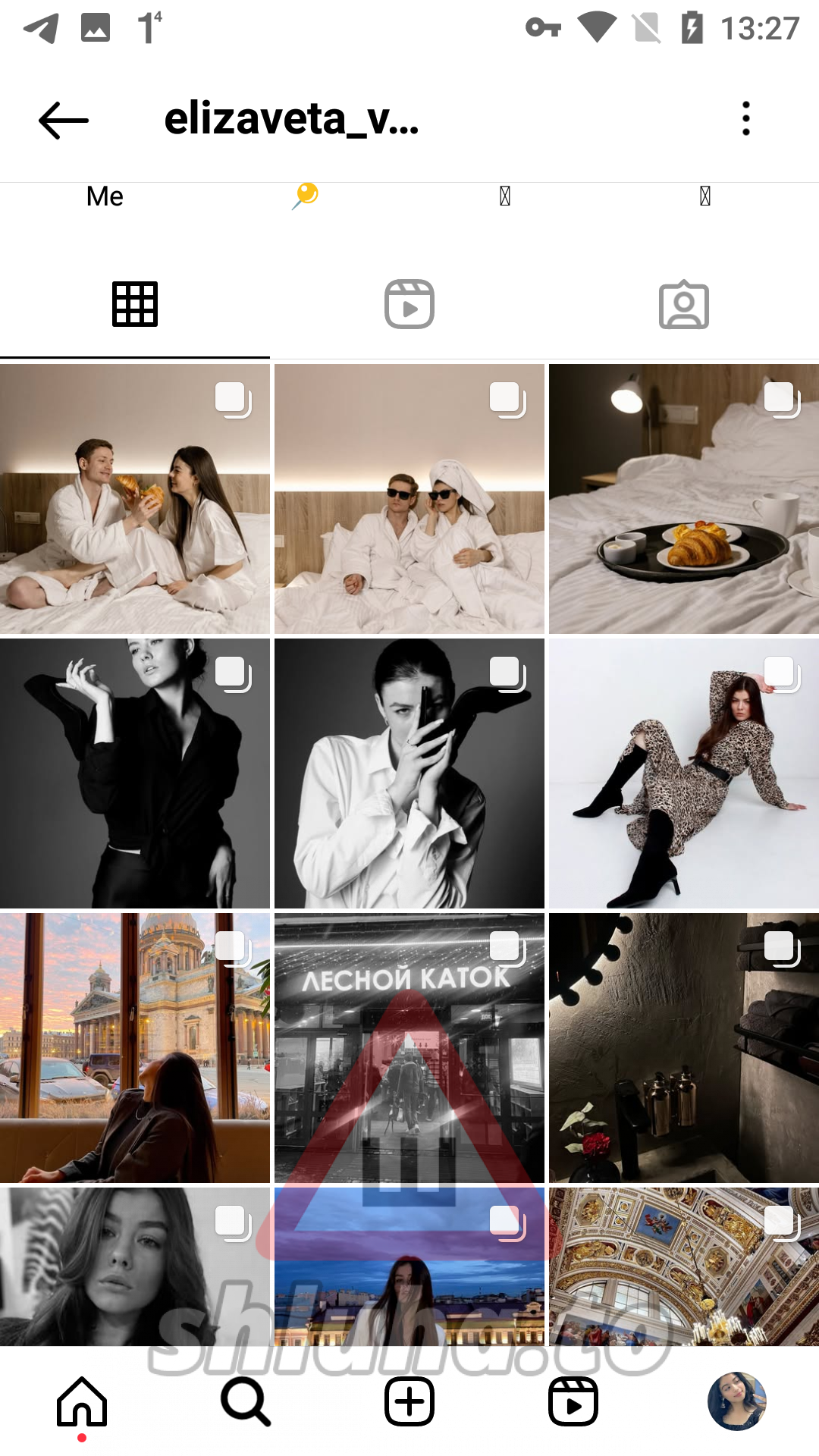Screen dimensions: 819x1456
Task: Go back with the arrow icon
Action: pos(64,120)
